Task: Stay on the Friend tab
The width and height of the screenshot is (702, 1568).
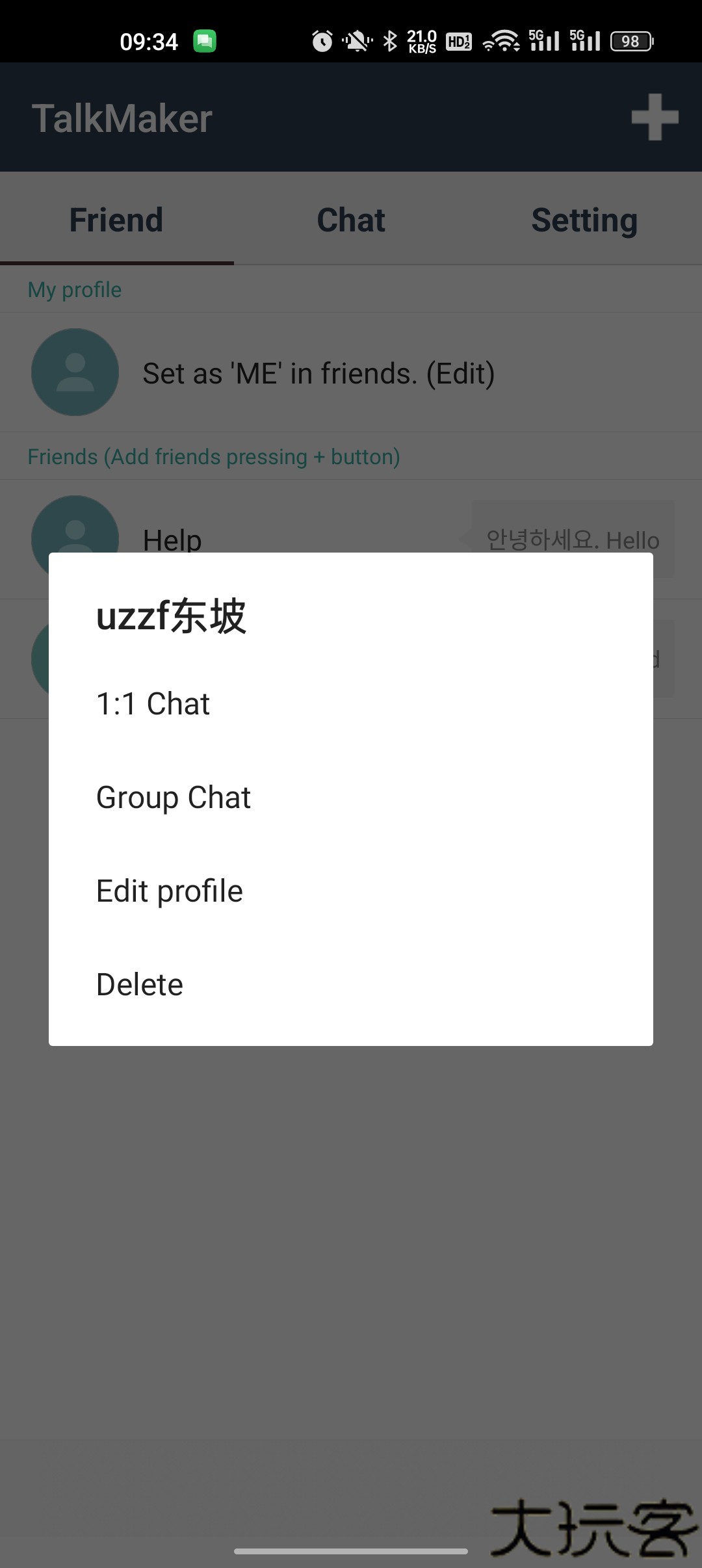Action: pos(116,219)
